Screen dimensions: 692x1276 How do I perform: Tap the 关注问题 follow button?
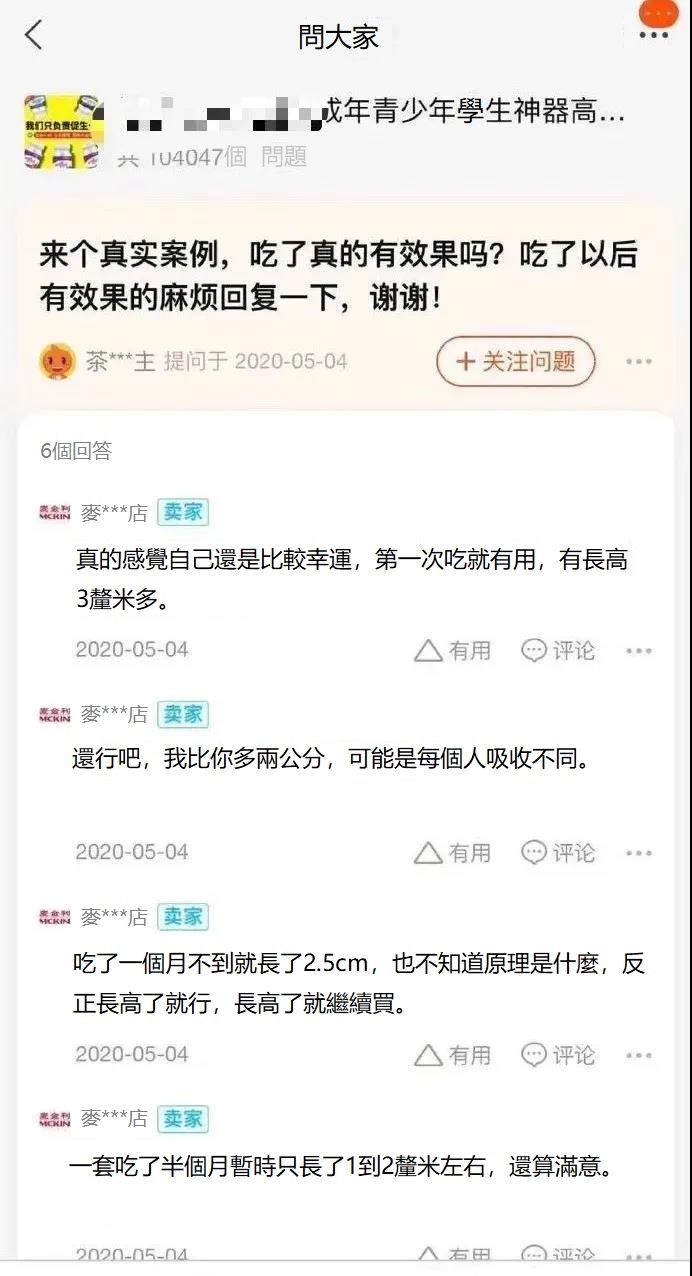pos(515,362)
